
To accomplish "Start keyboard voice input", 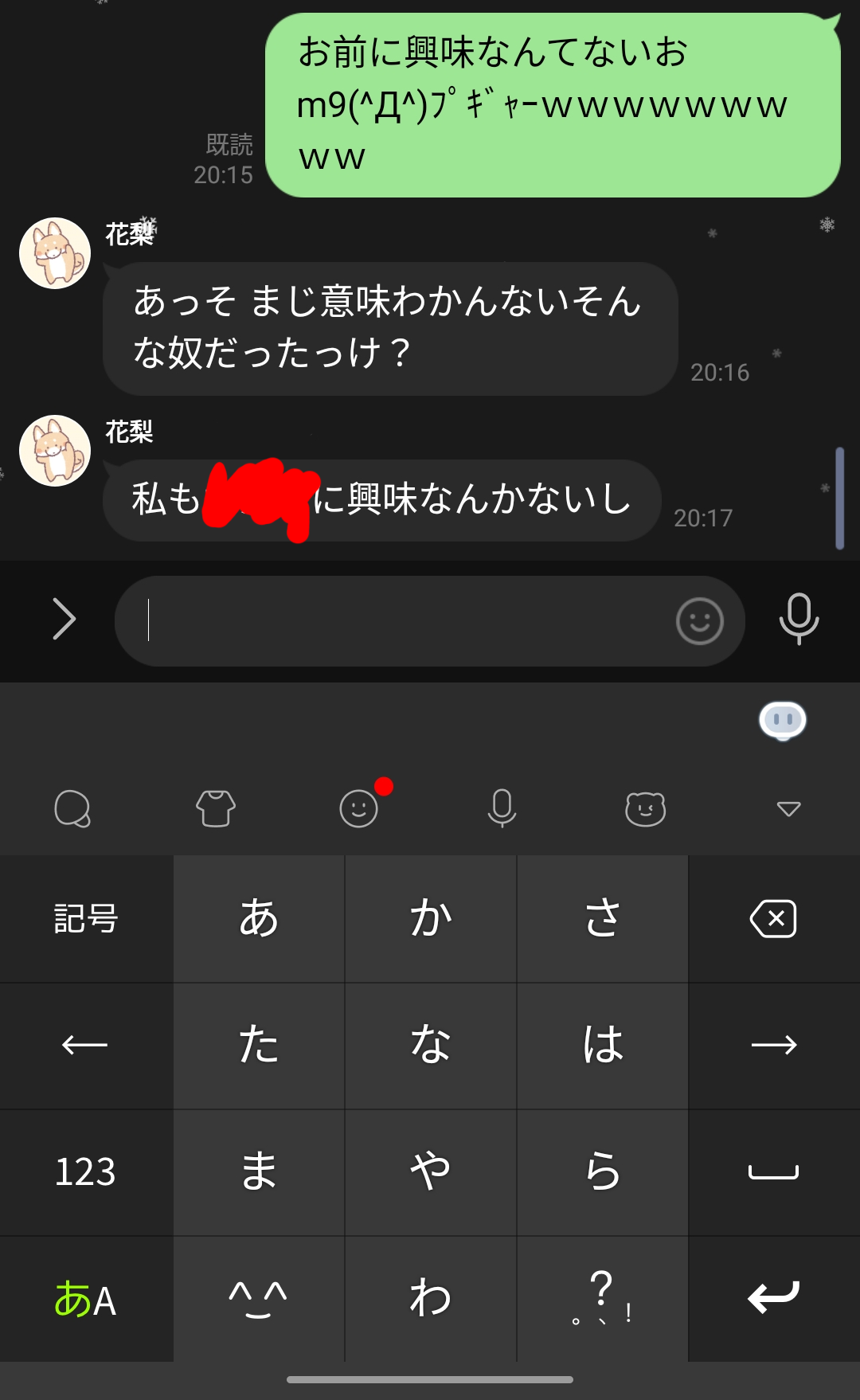I will point(502,809).
